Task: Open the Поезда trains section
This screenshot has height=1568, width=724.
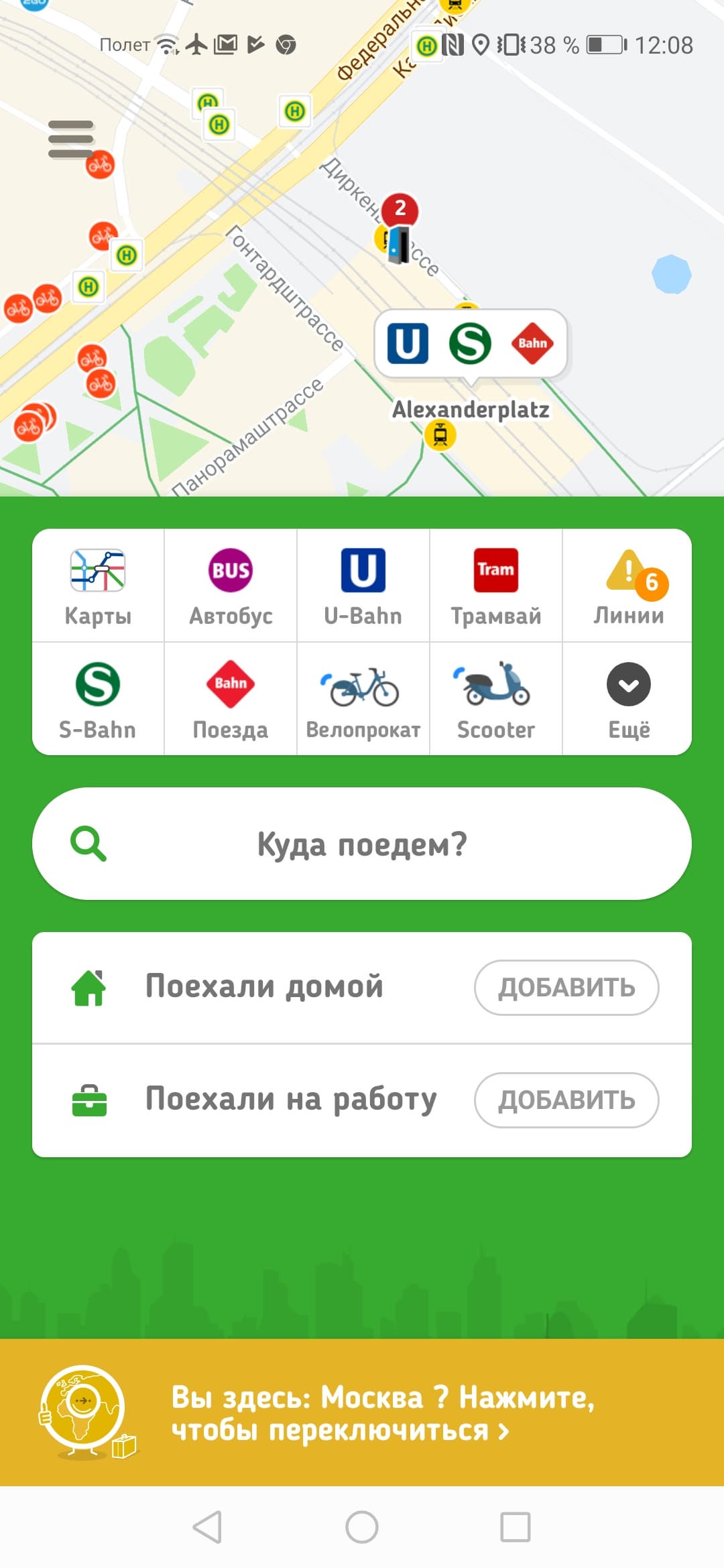Action: pyautogui.click(x=231, y=699)
